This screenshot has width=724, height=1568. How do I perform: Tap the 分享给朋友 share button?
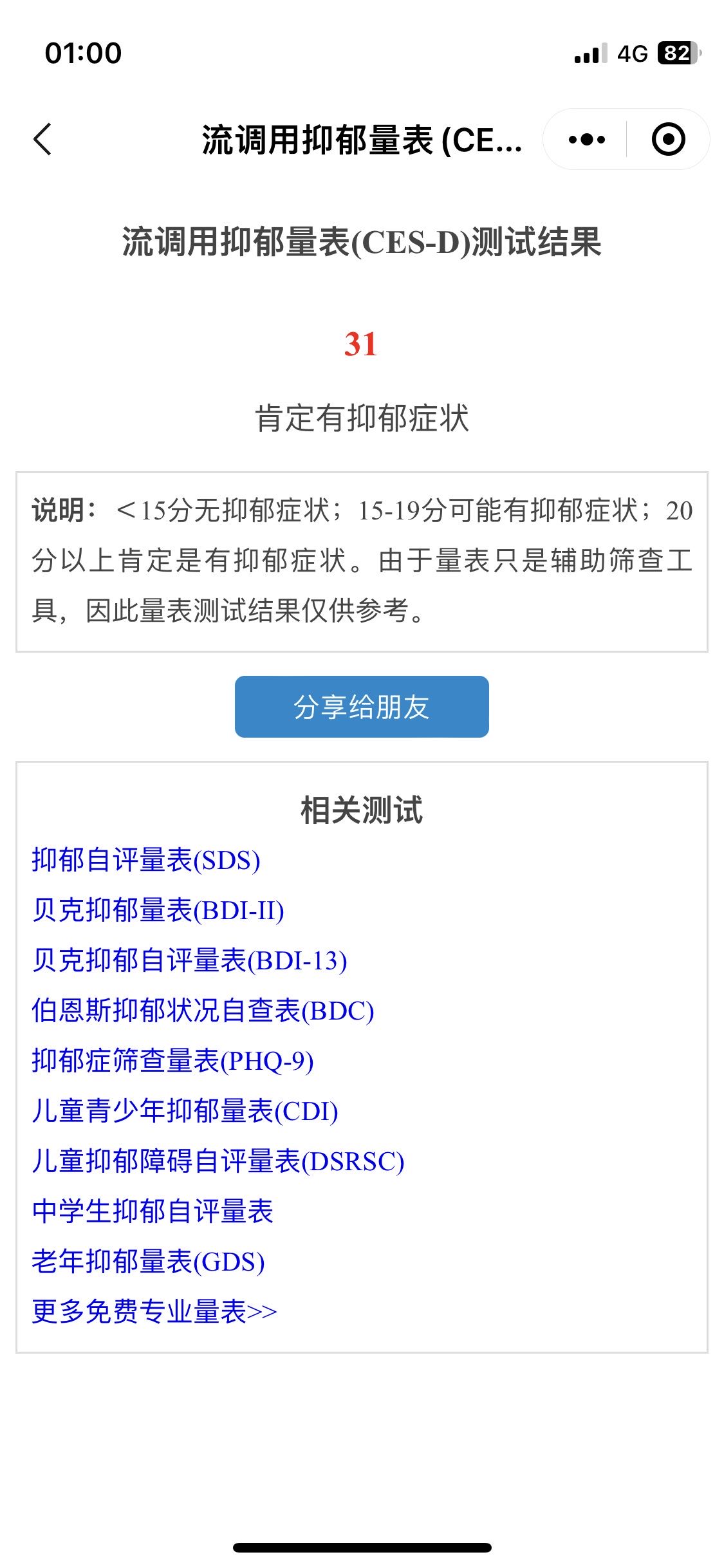click(x=362, y=707)
